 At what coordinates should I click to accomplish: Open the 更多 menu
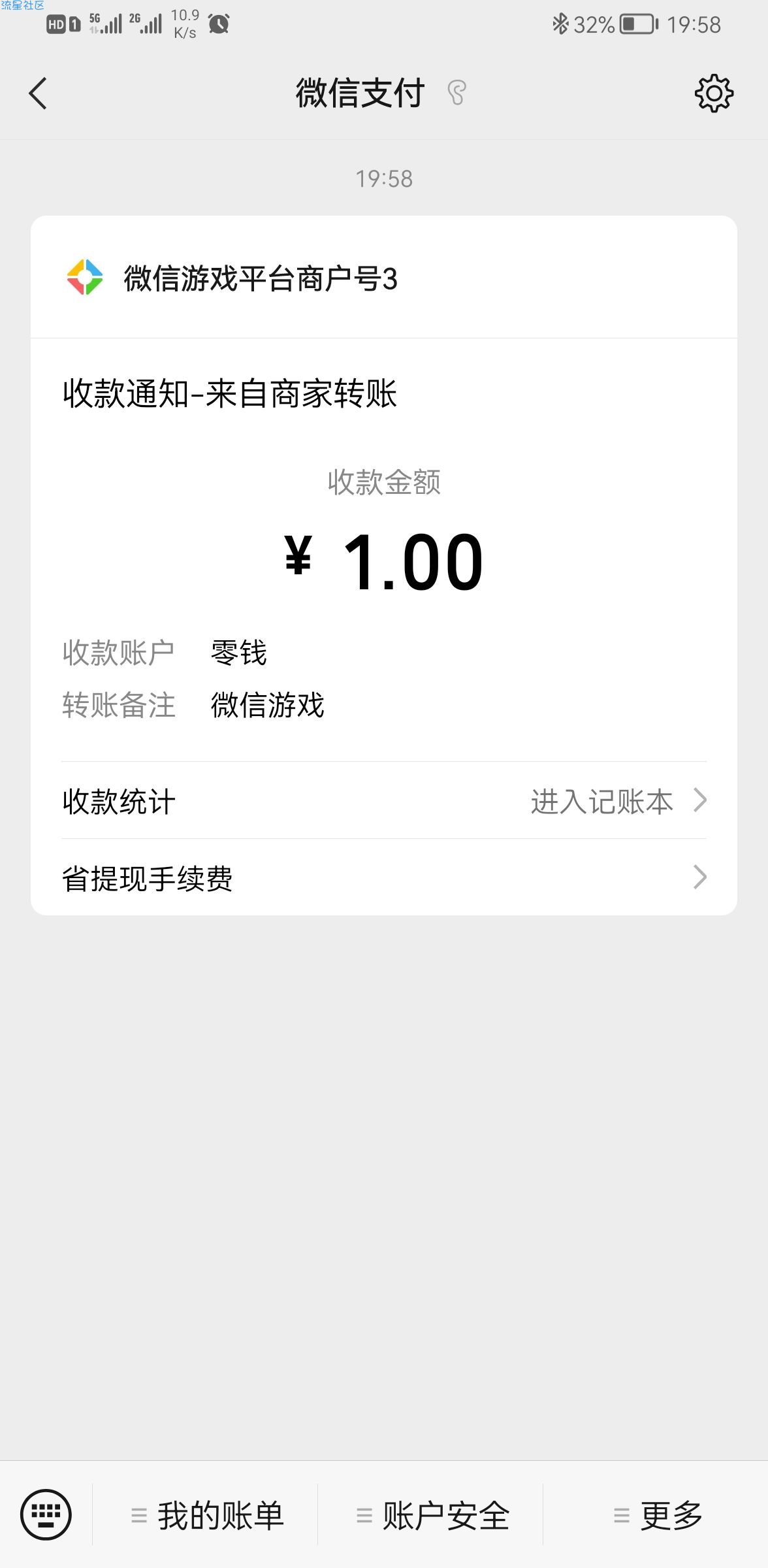click(x=656, y=1515)
